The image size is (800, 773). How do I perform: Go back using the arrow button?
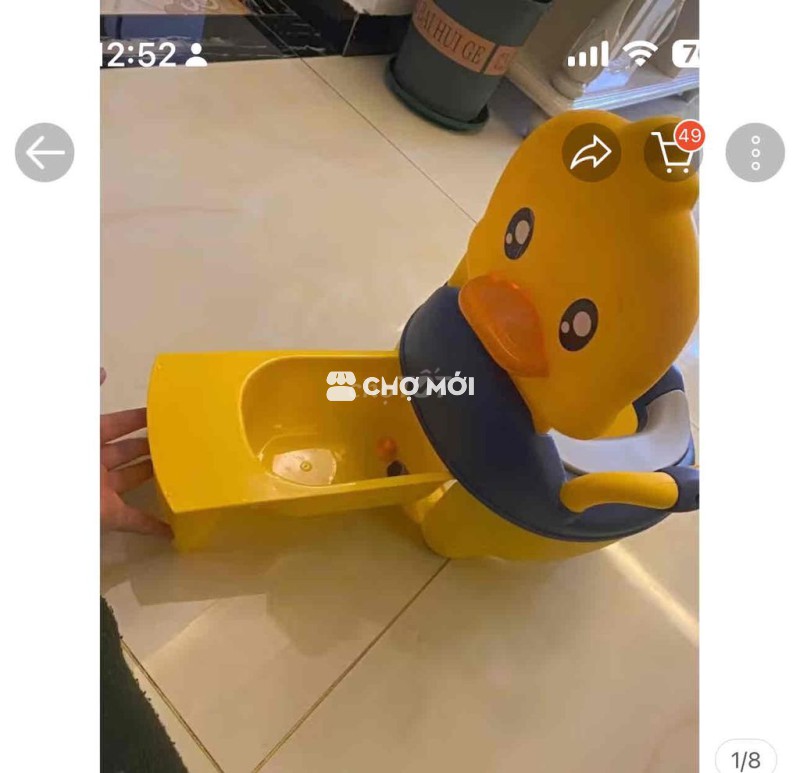45,153
